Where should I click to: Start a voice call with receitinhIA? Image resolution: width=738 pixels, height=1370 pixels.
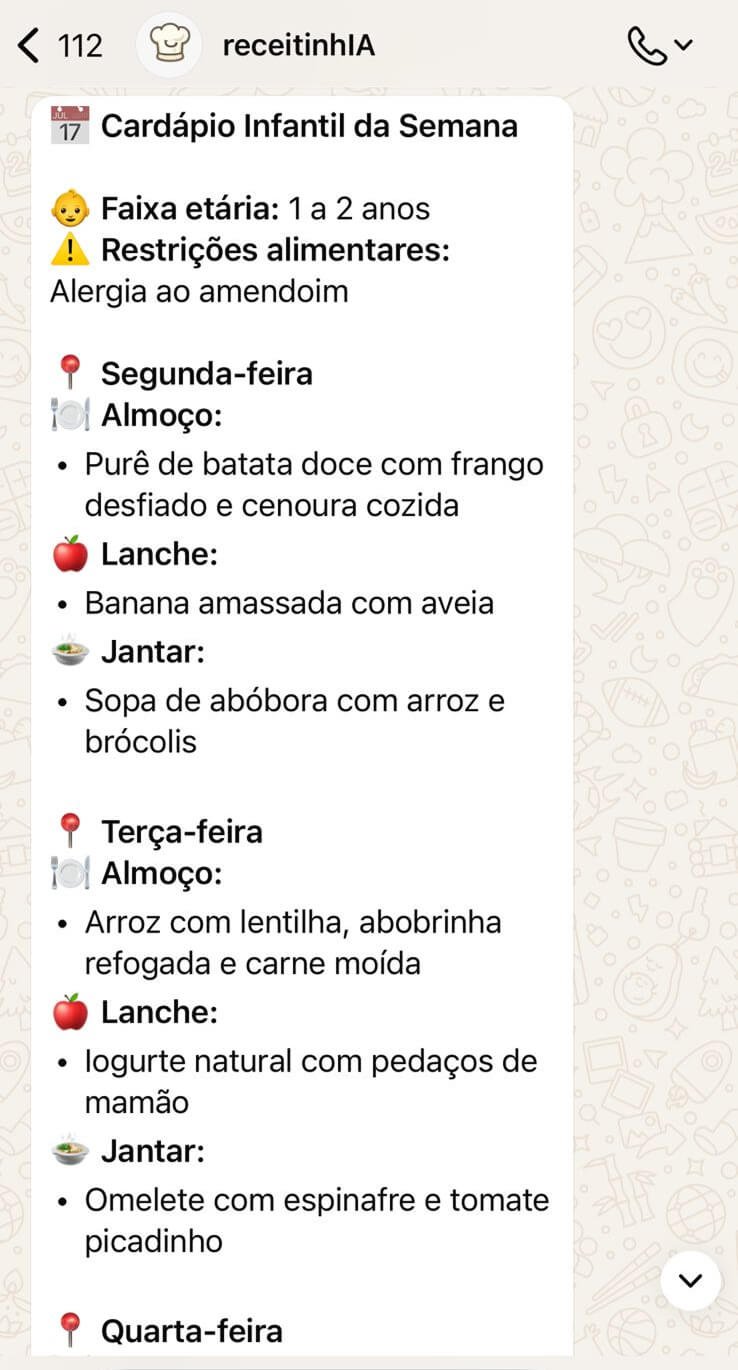click(x=648, y=45)
